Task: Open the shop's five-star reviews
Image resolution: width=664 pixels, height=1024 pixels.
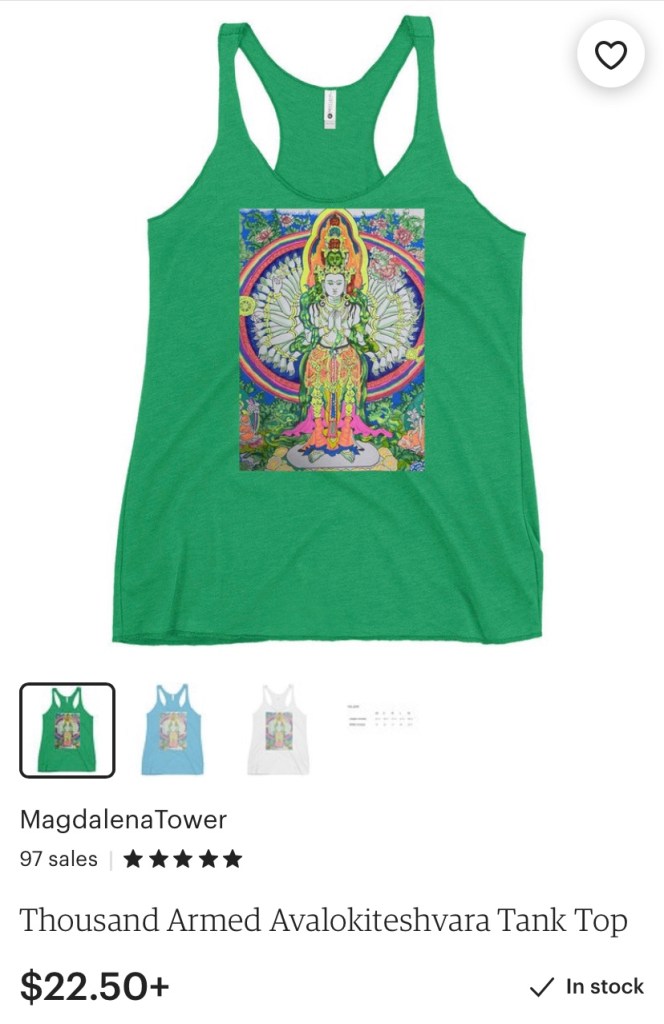Action: coord(183,859)
